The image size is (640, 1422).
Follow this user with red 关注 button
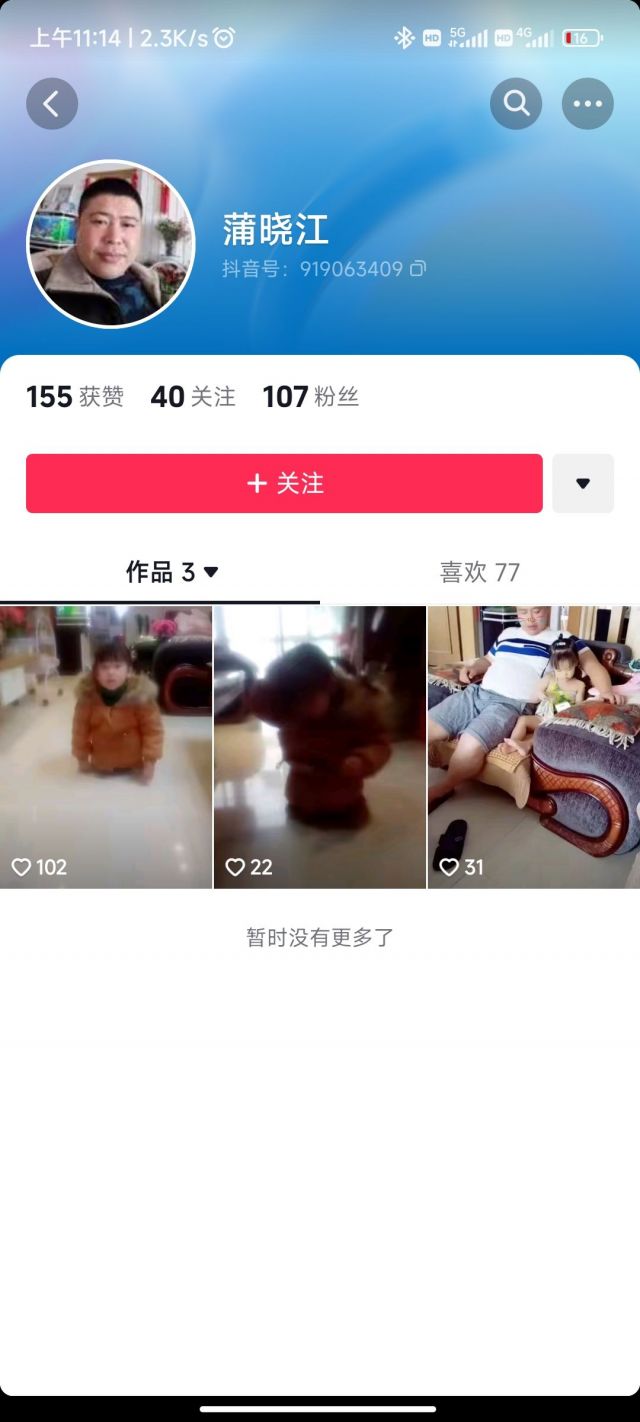[x=284, y=484]
